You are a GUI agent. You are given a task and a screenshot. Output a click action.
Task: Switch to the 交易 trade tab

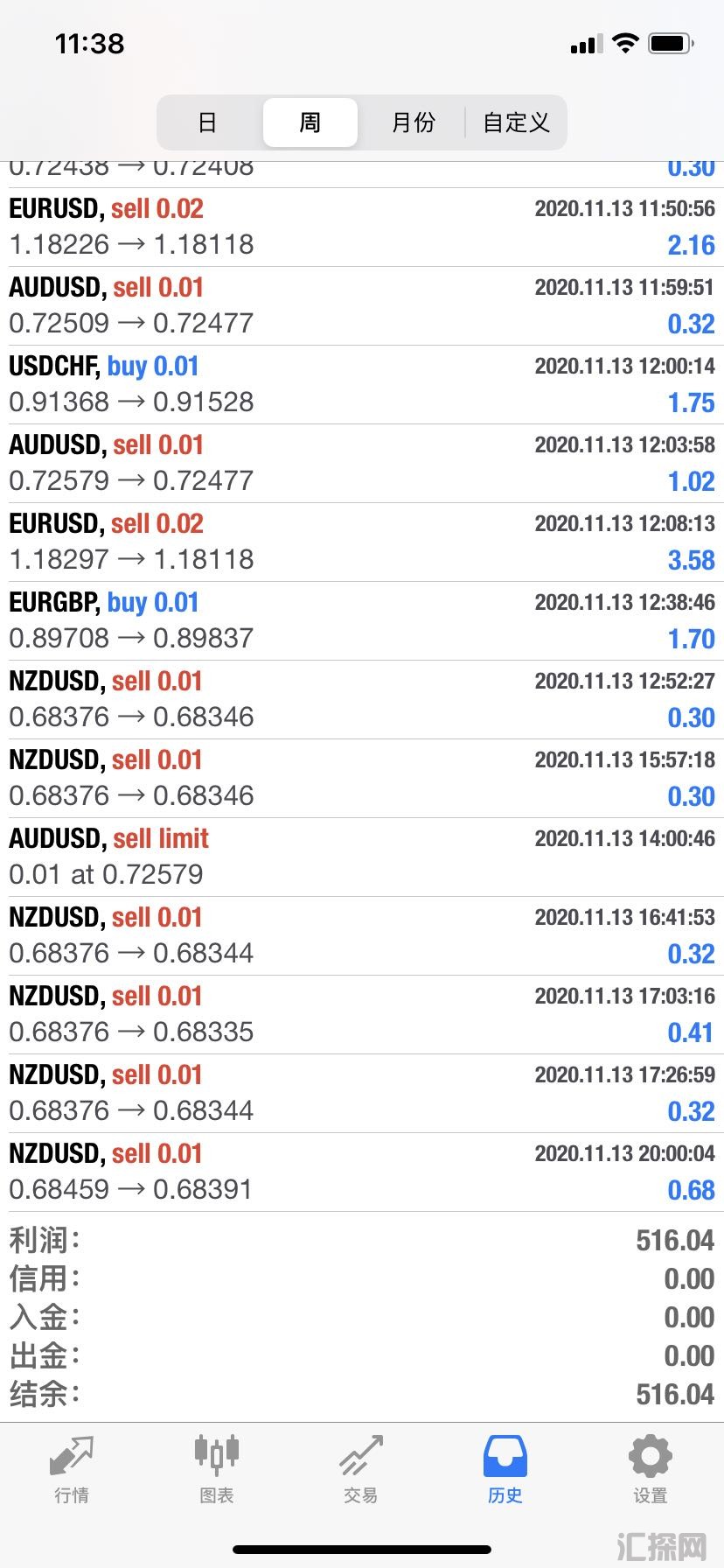[360, 1470]
